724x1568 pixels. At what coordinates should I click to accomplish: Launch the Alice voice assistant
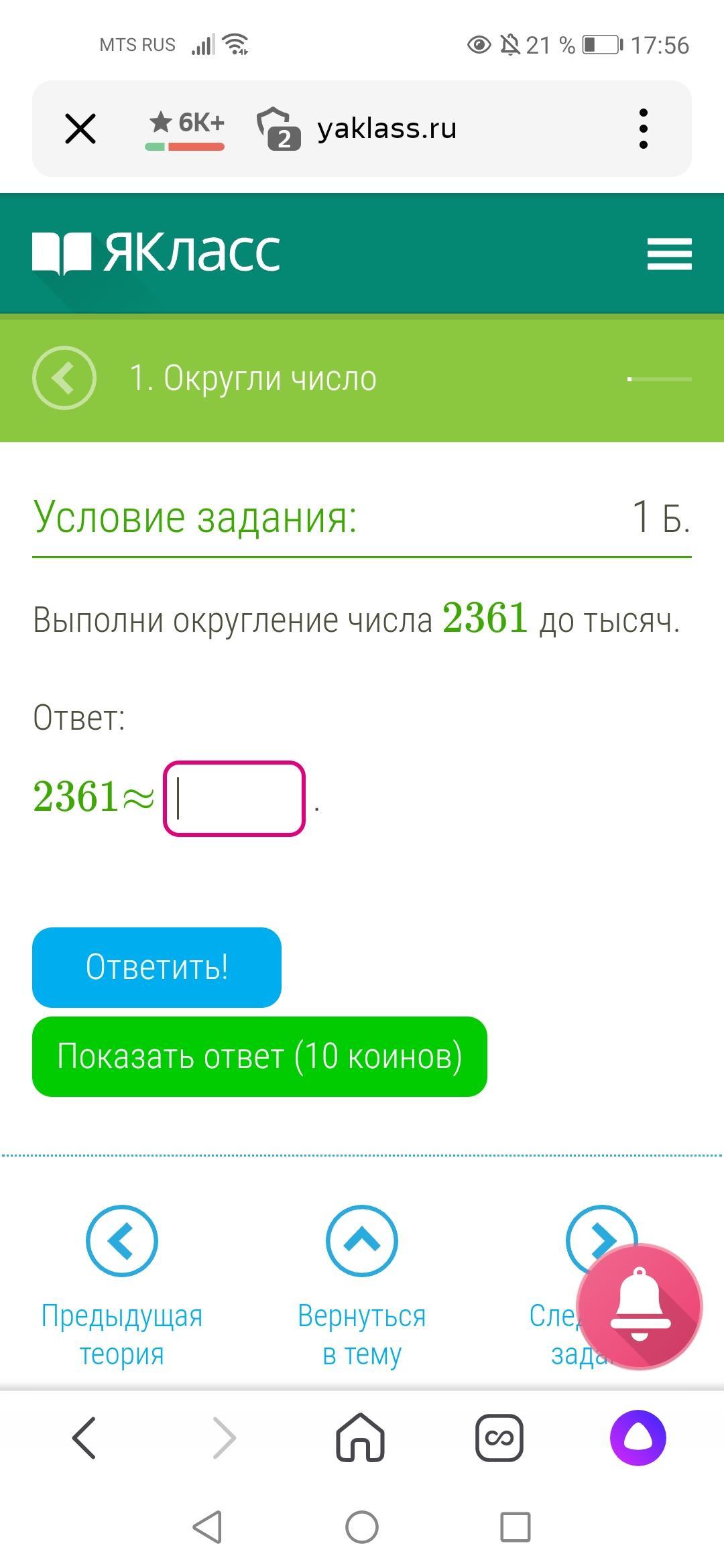coord(638,1437)
